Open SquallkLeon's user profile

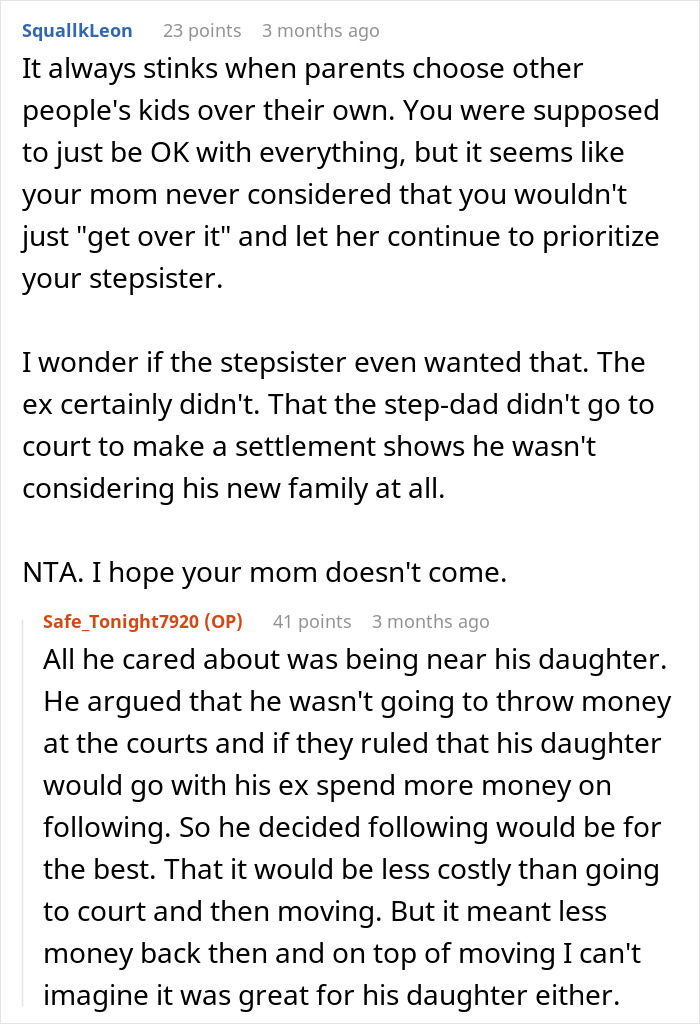coord(77,31)
